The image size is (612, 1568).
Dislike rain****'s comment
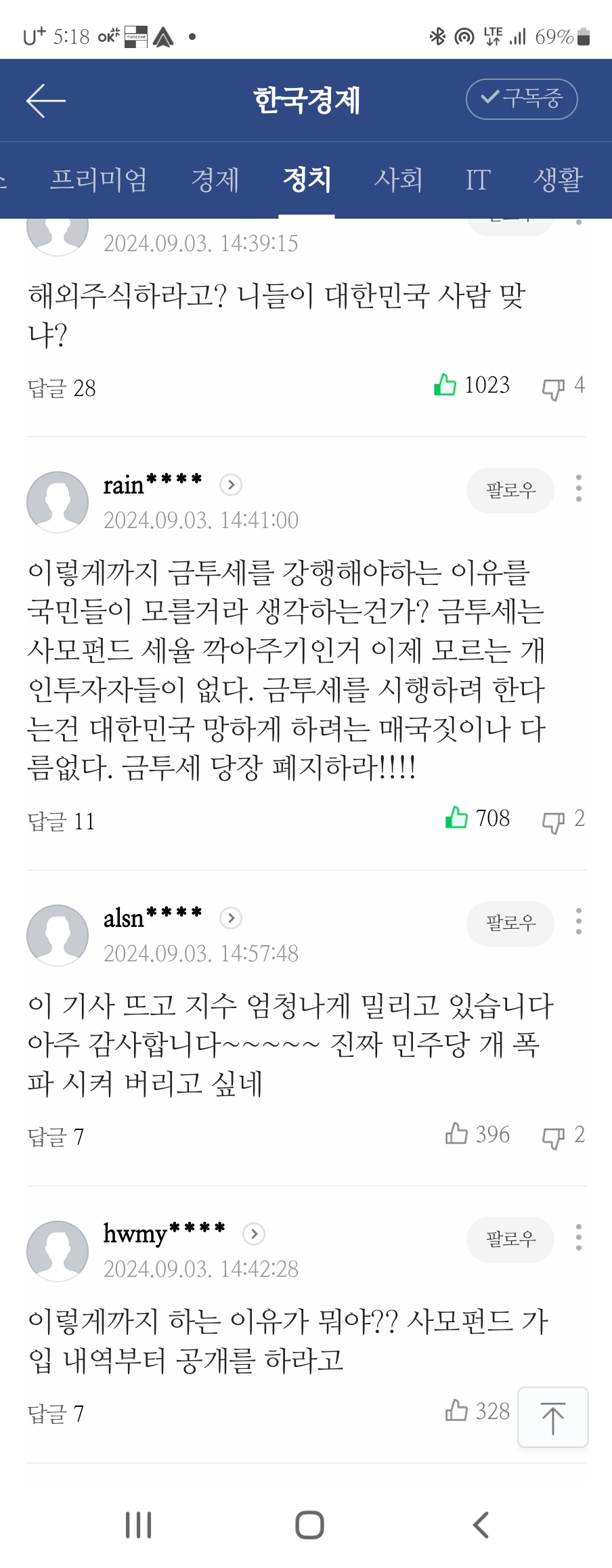553,821
